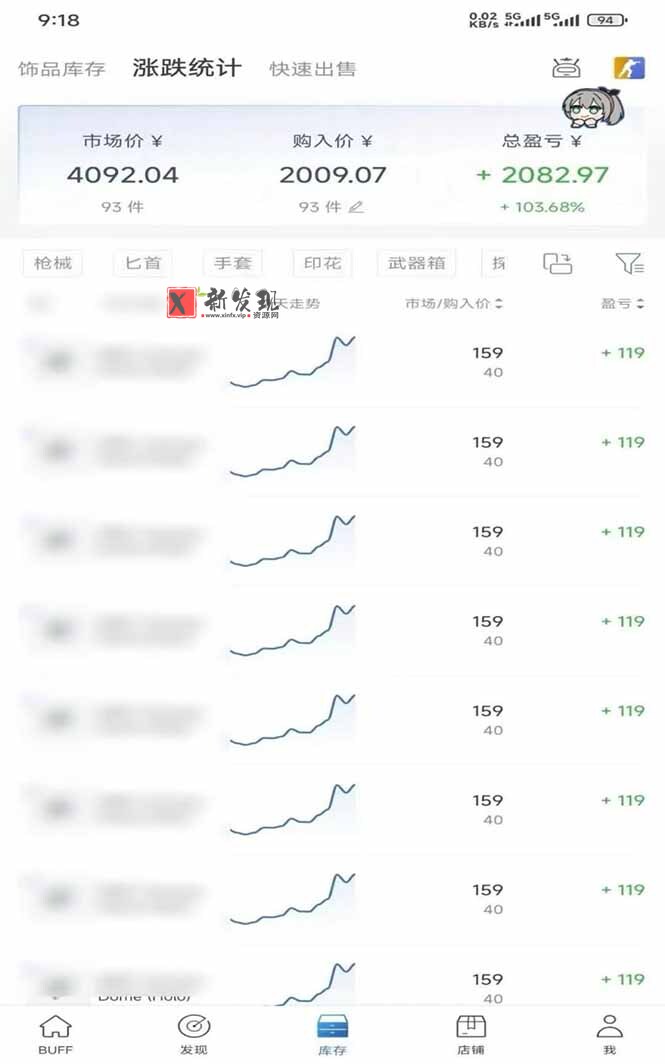665x1064 pixels.
Task: Sort by 市场/购入价 column
Action: click(454, 303)
